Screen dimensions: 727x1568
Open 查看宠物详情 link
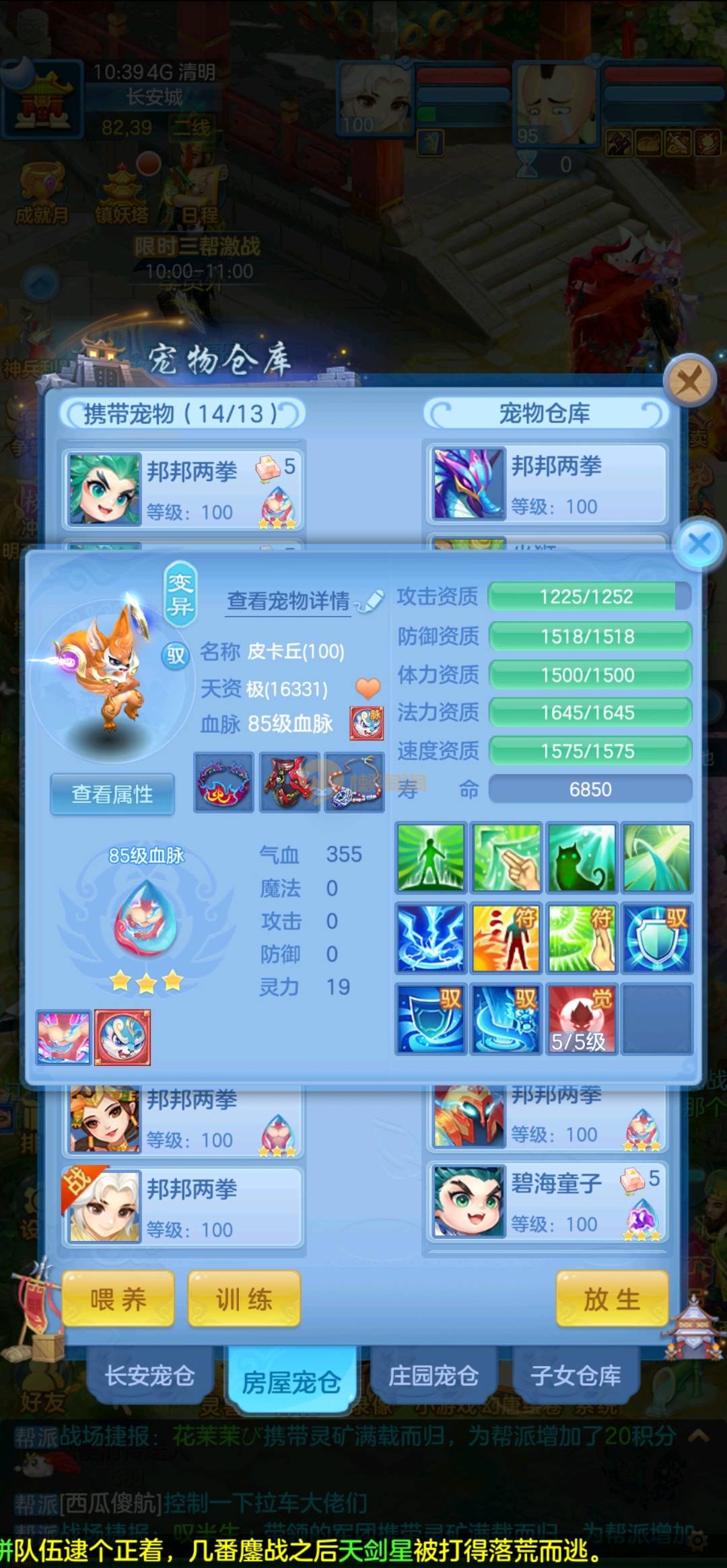point(288,601)
